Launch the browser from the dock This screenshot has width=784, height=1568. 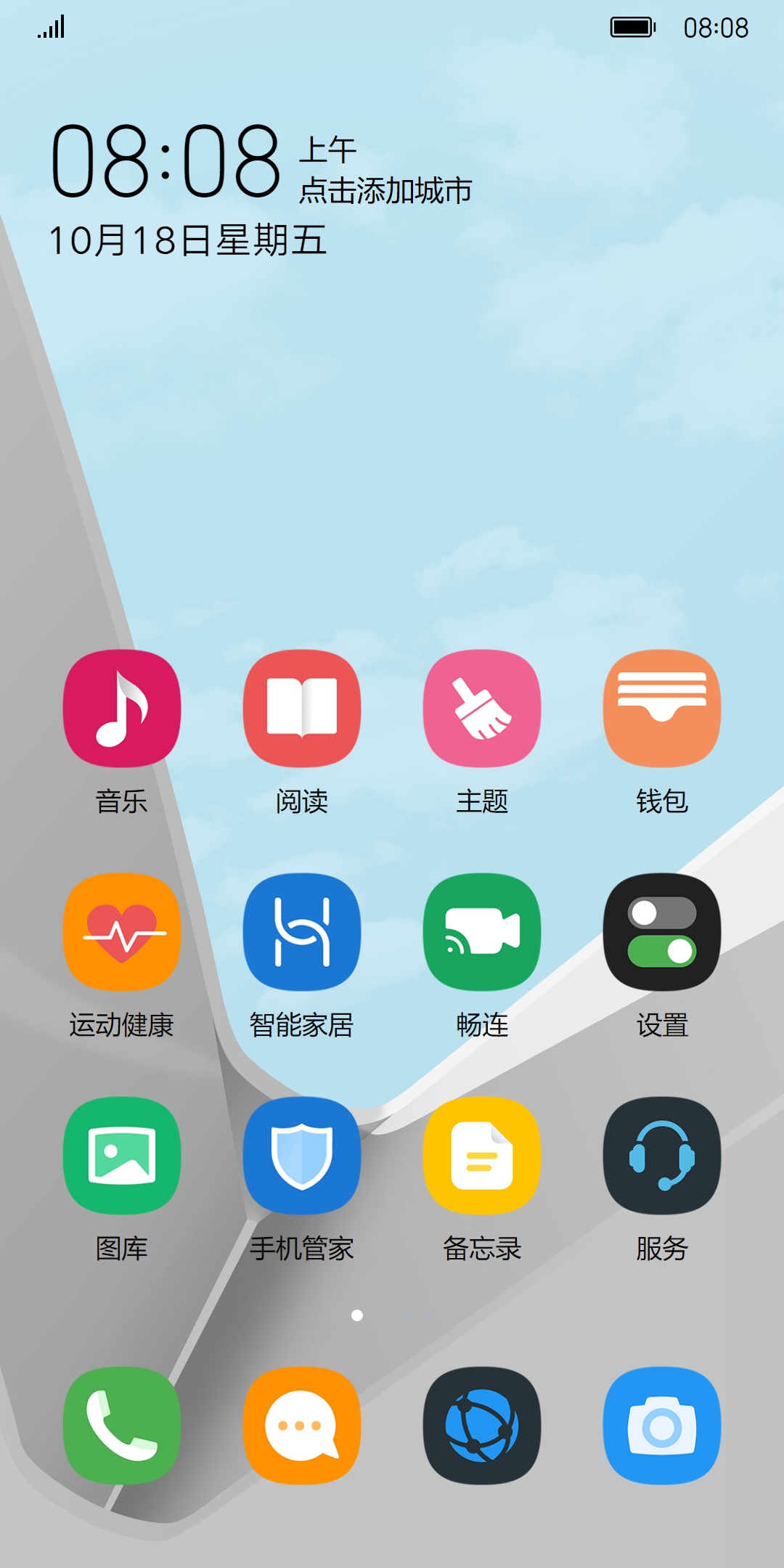482,1425
